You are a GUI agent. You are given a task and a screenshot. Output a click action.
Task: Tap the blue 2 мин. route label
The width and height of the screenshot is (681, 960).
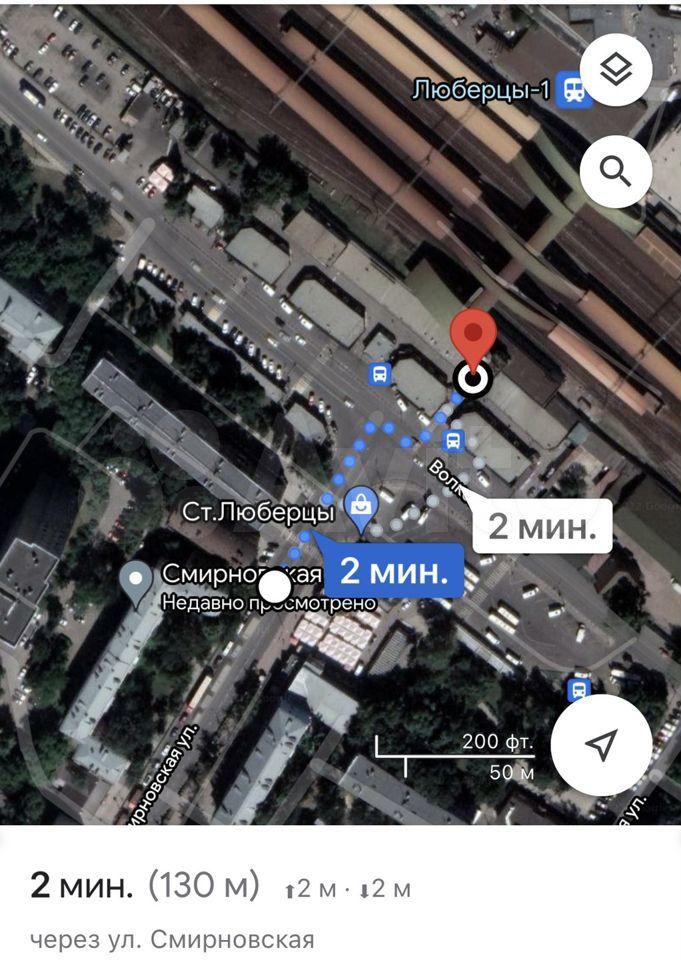pyautogui.click(x=391, y=571)
